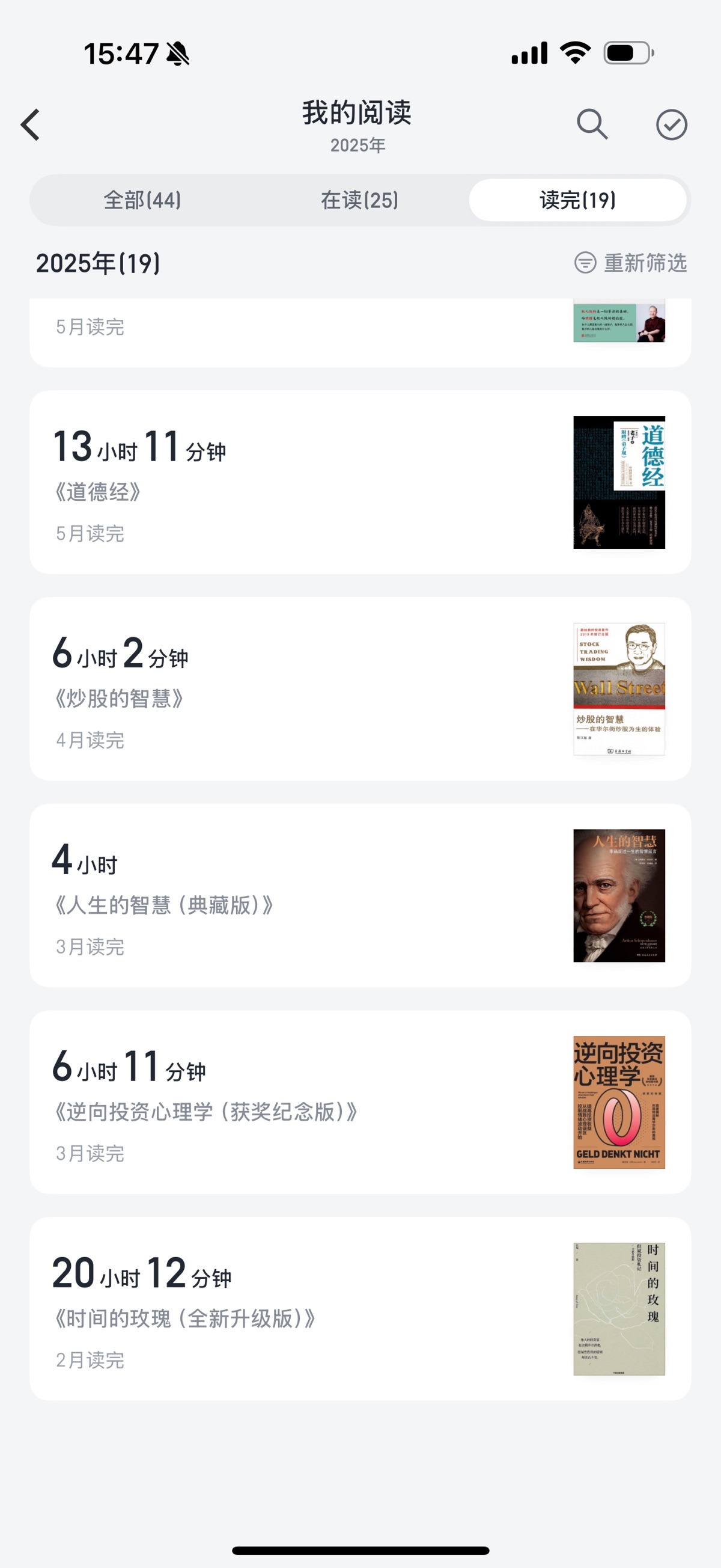The width and height of the screenshot is (721, 1568).
Task: Tap the checkmark circle icon
Action: (x=671, y=125)
